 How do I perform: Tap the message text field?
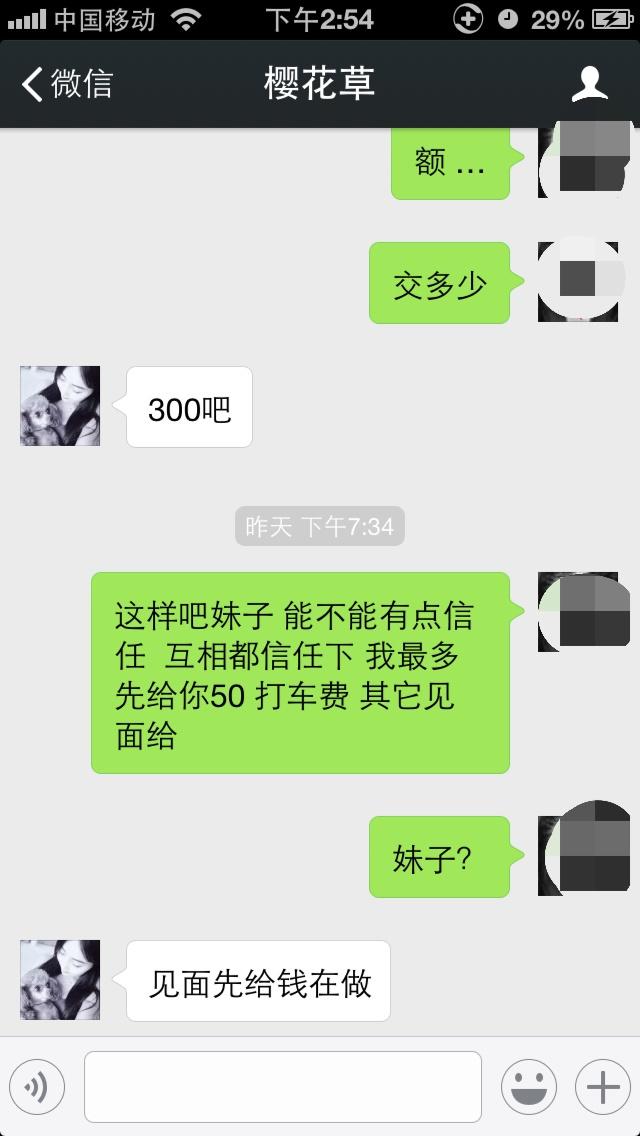[x=282, y=1086]
